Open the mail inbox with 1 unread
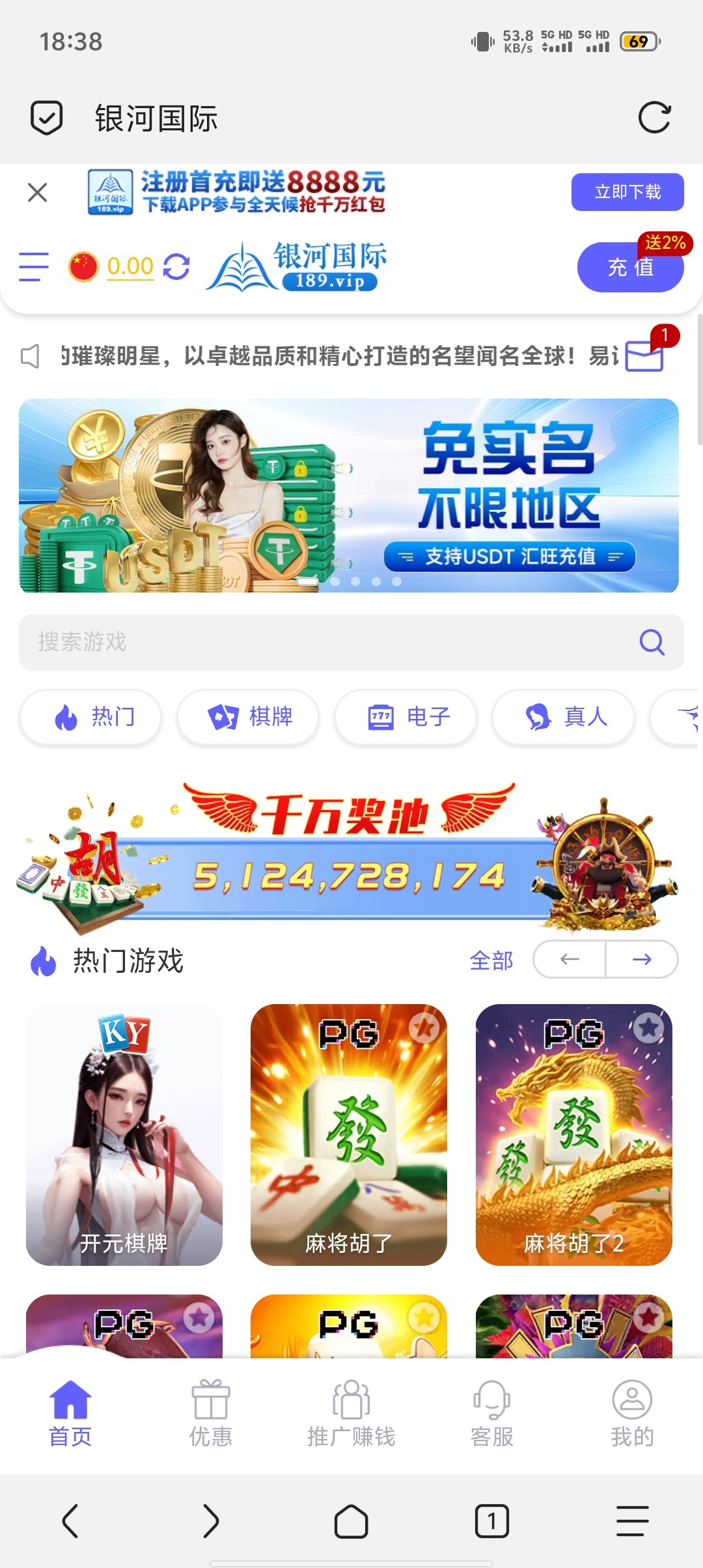 point(644,356)
